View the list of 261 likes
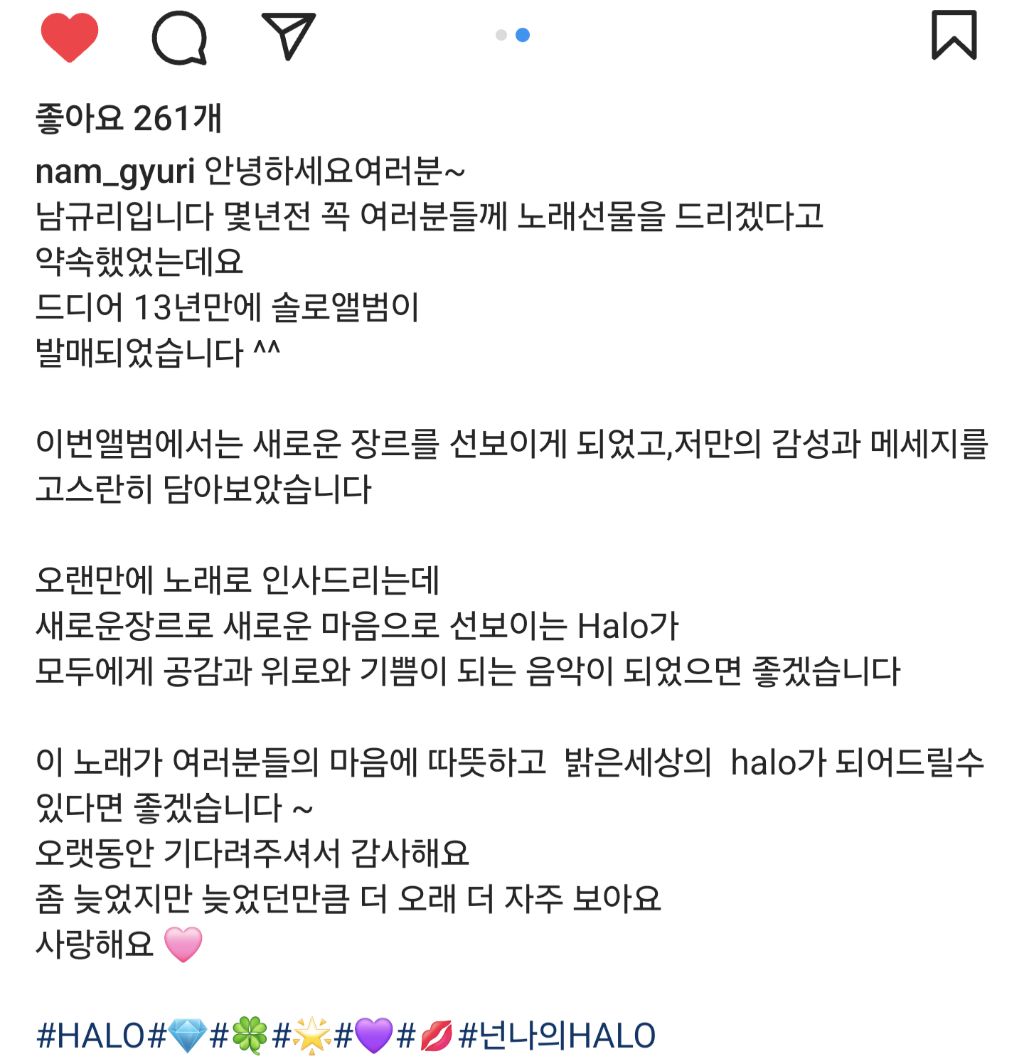 pyautogui.click(x=128, y=119)
